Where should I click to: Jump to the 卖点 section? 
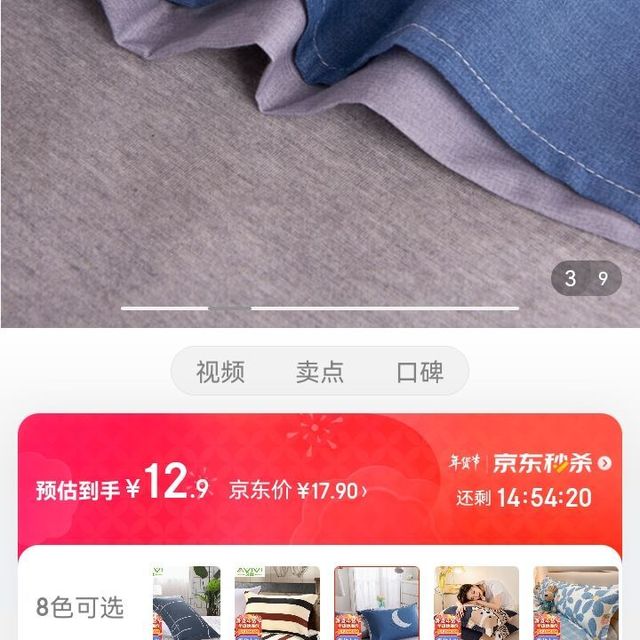[x=320, y=372]
